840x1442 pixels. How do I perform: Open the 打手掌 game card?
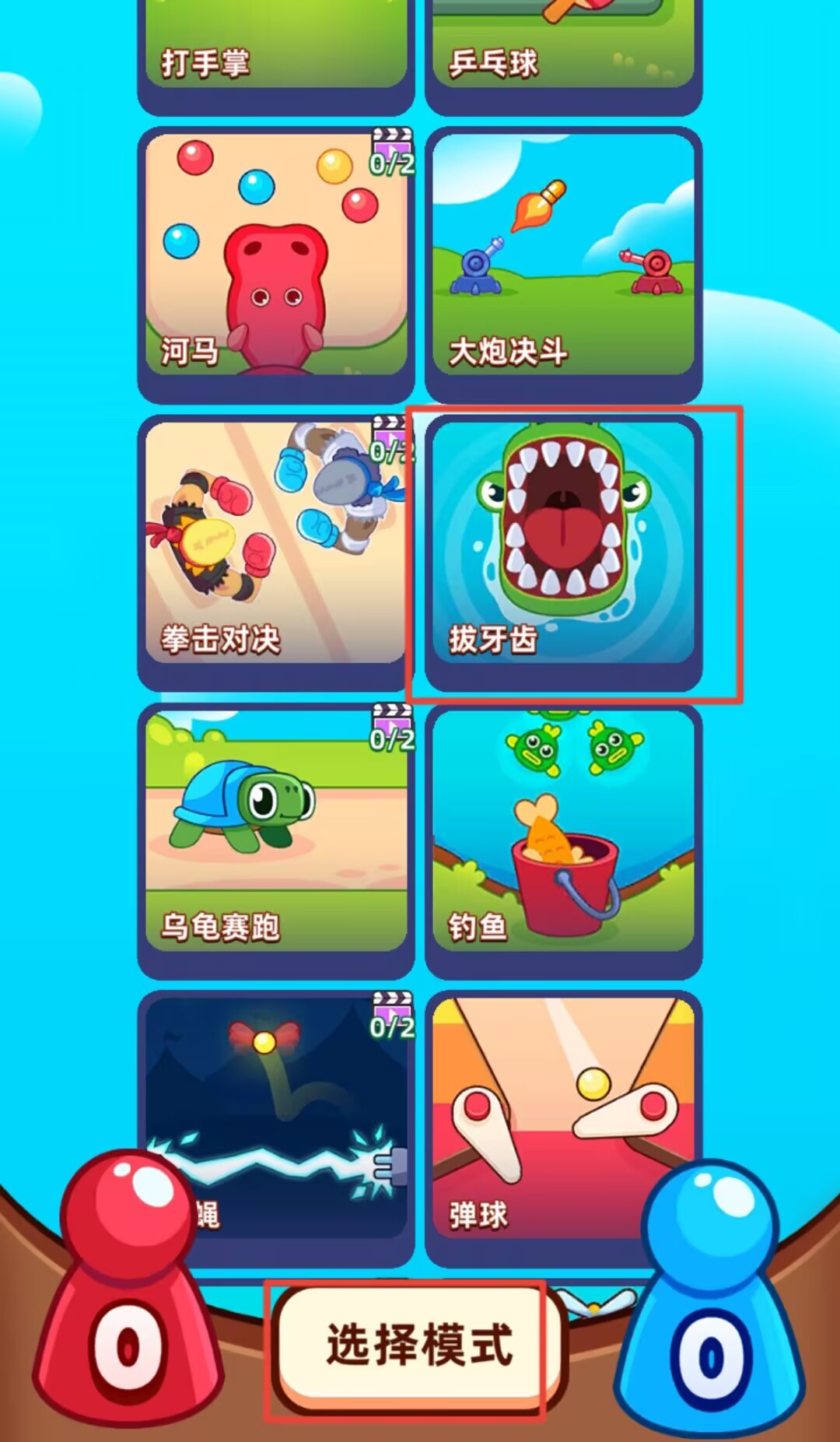pos(276,47)
